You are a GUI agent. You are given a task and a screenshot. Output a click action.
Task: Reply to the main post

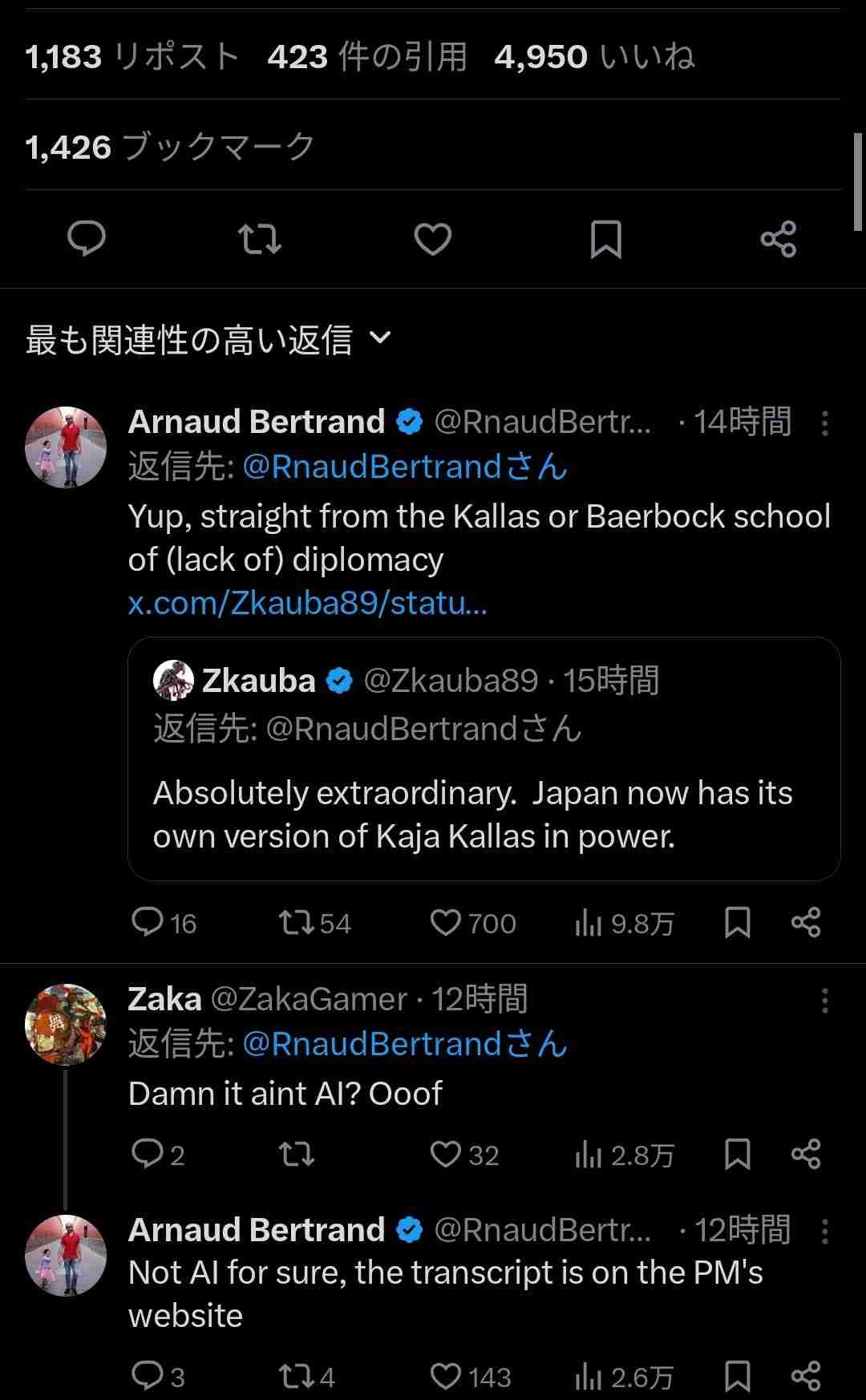87,239
